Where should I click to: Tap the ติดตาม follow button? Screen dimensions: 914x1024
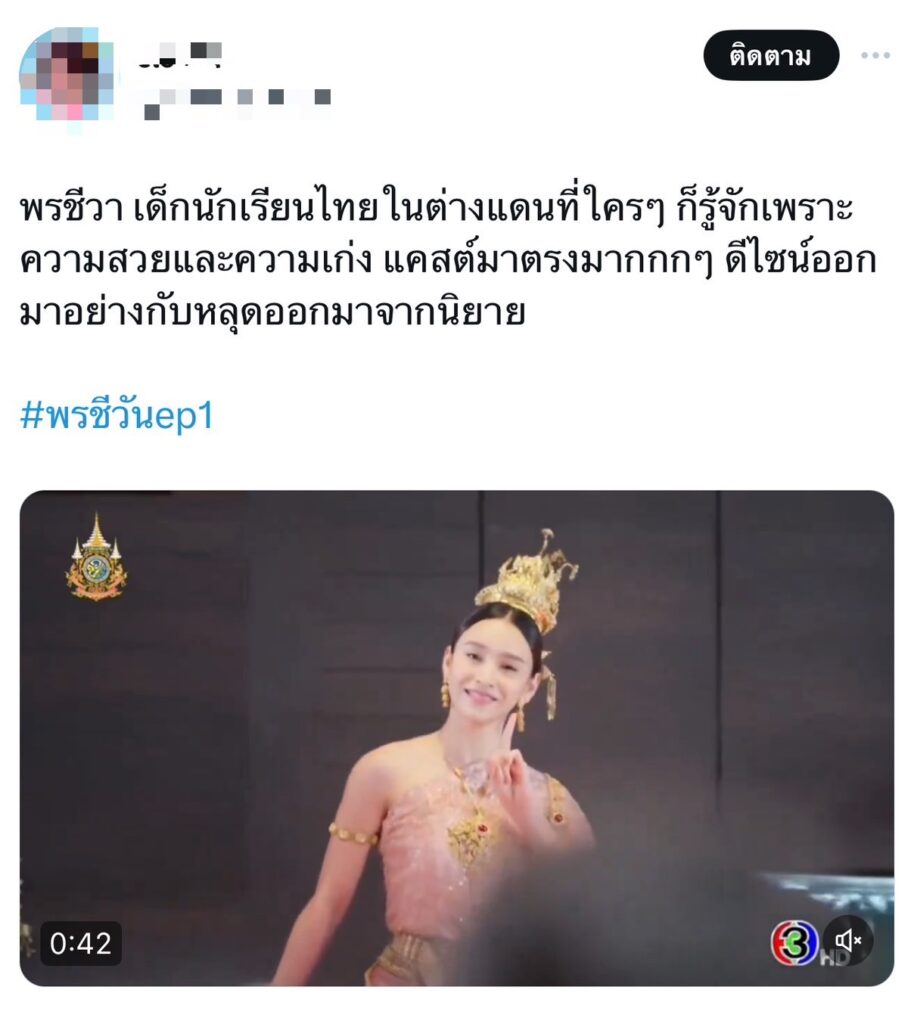[x=770, y=56]
